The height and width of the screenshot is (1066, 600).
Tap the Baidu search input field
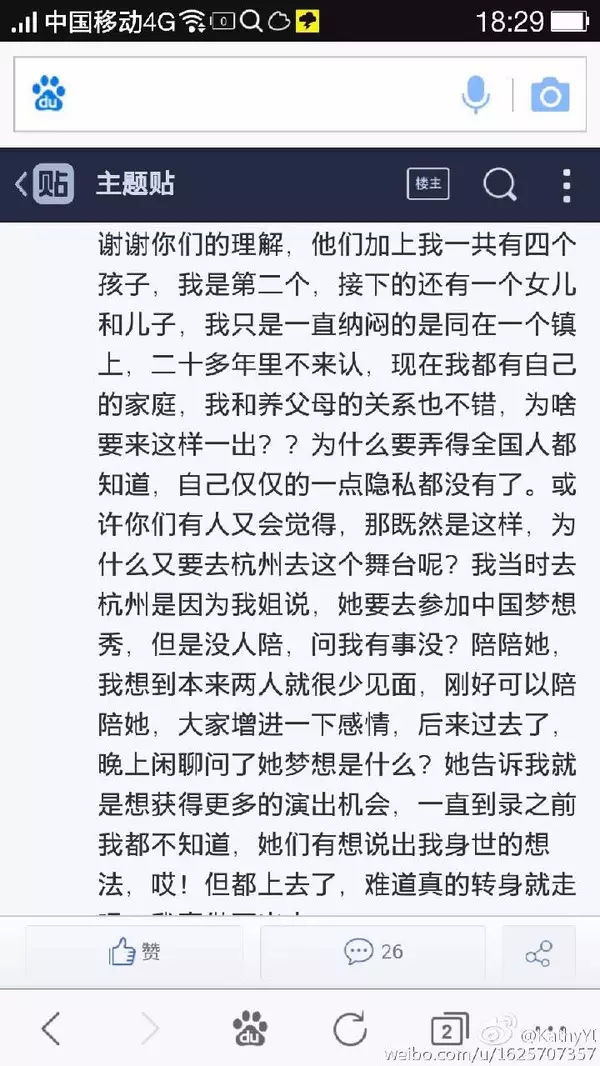(x=250, y=95)
